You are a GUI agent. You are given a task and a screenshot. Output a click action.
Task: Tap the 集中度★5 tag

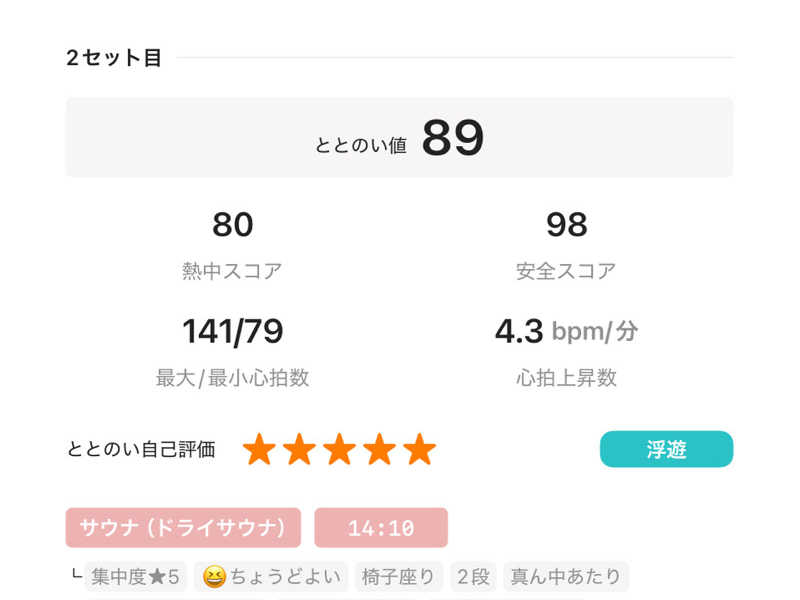(135, 576)
